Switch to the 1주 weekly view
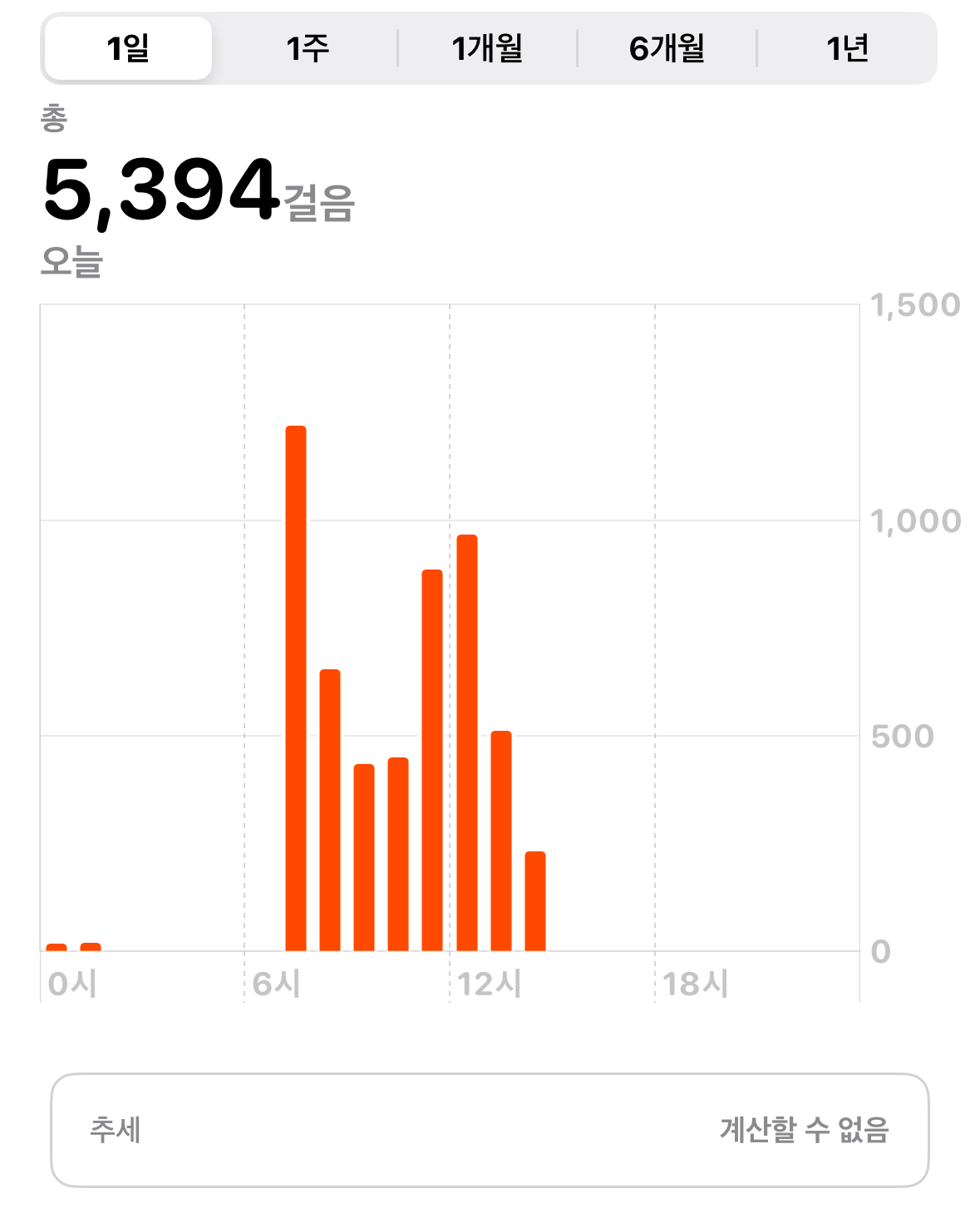 click(x=307, y=48)
